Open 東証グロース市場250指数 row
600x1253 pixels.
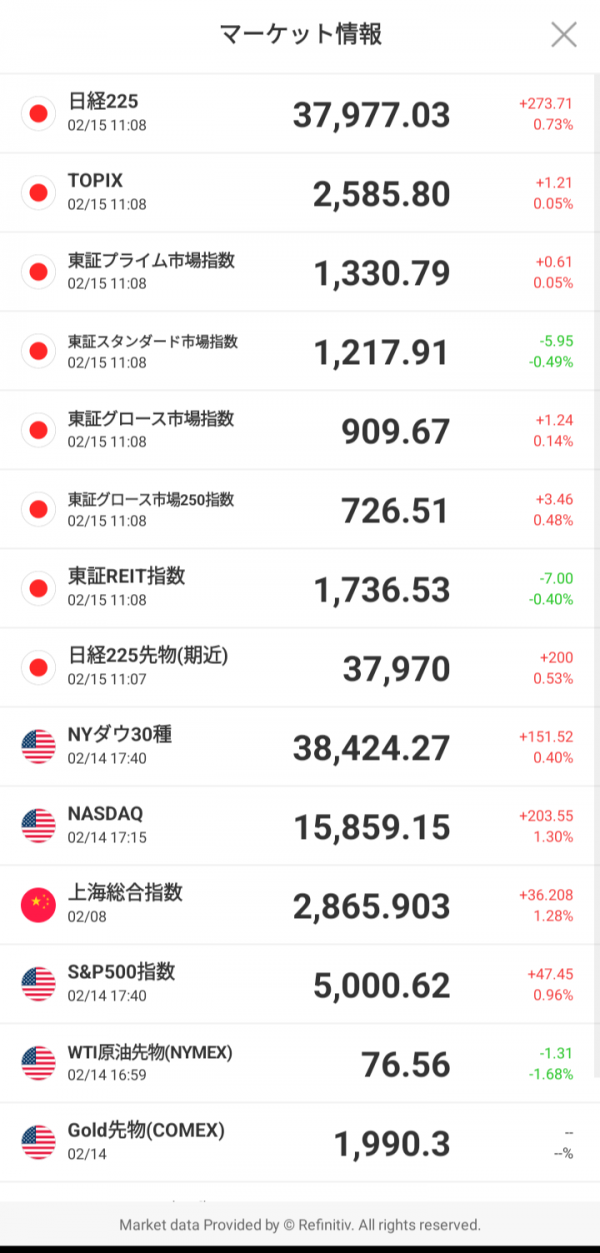pos(300,509)
